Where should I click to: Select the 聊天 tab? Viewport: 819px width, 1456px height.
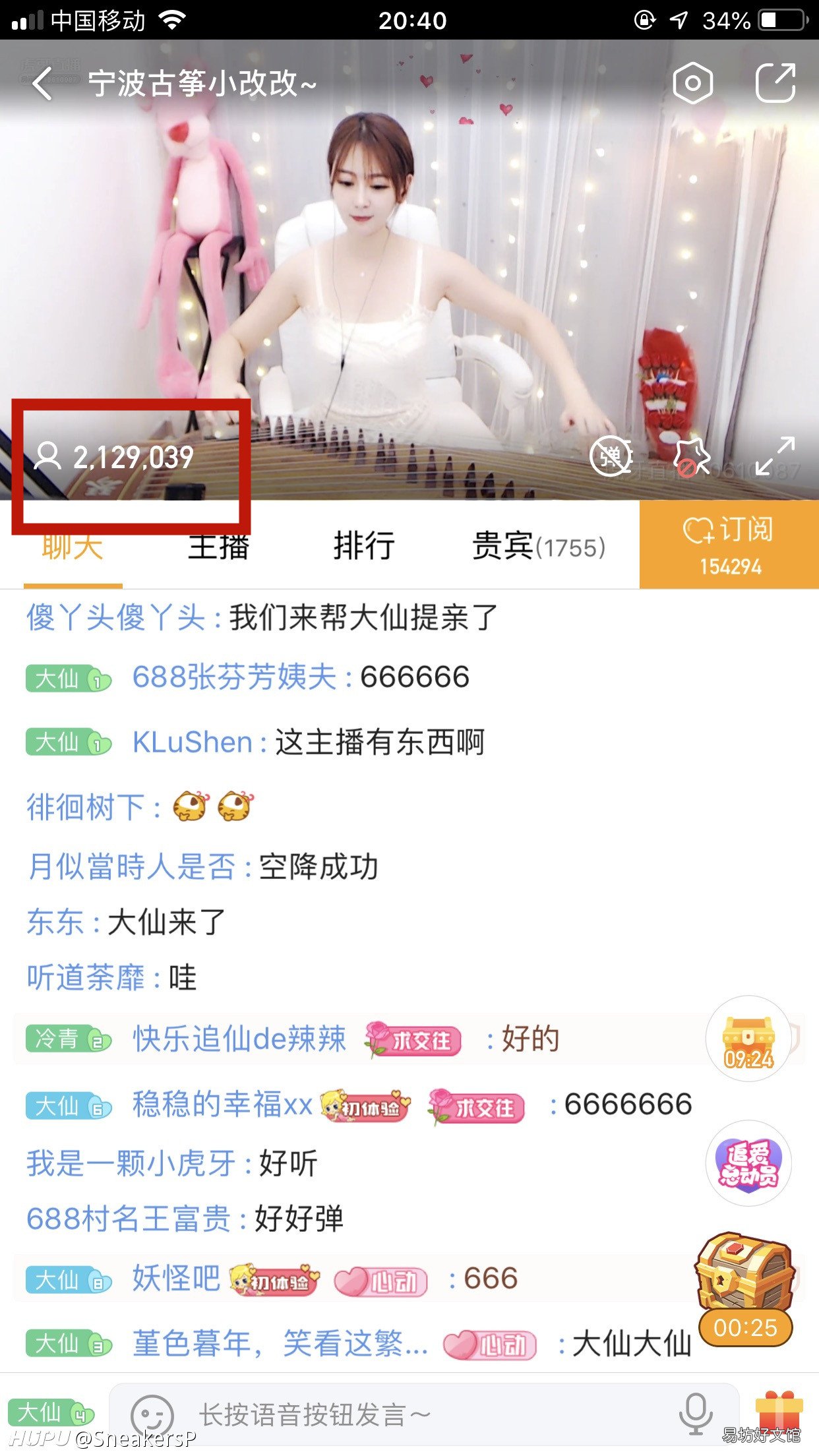pos(73,546)
